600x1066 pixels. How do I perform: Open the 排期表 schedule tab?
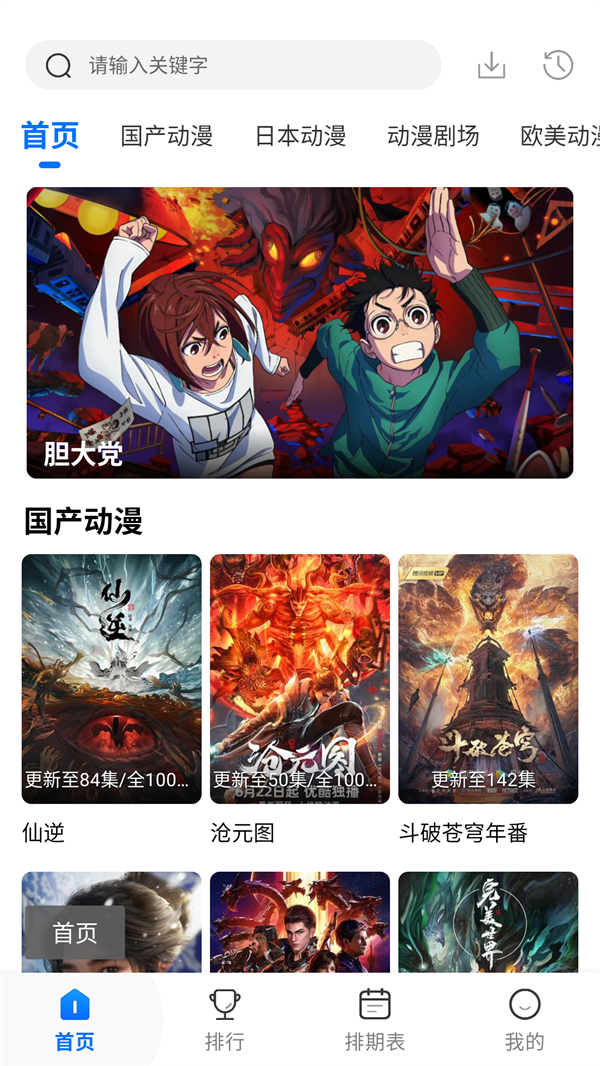point(375,1020)
